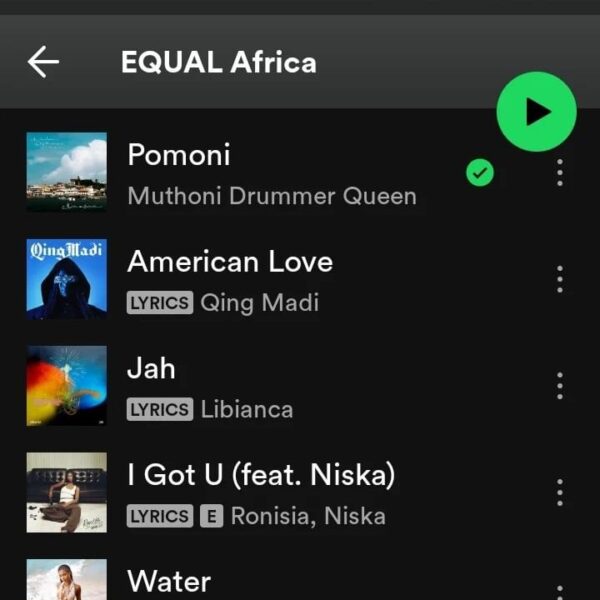Play the EQUAL Africa playlist
This screenshot has height=600, width=600.
pos(536,111)
